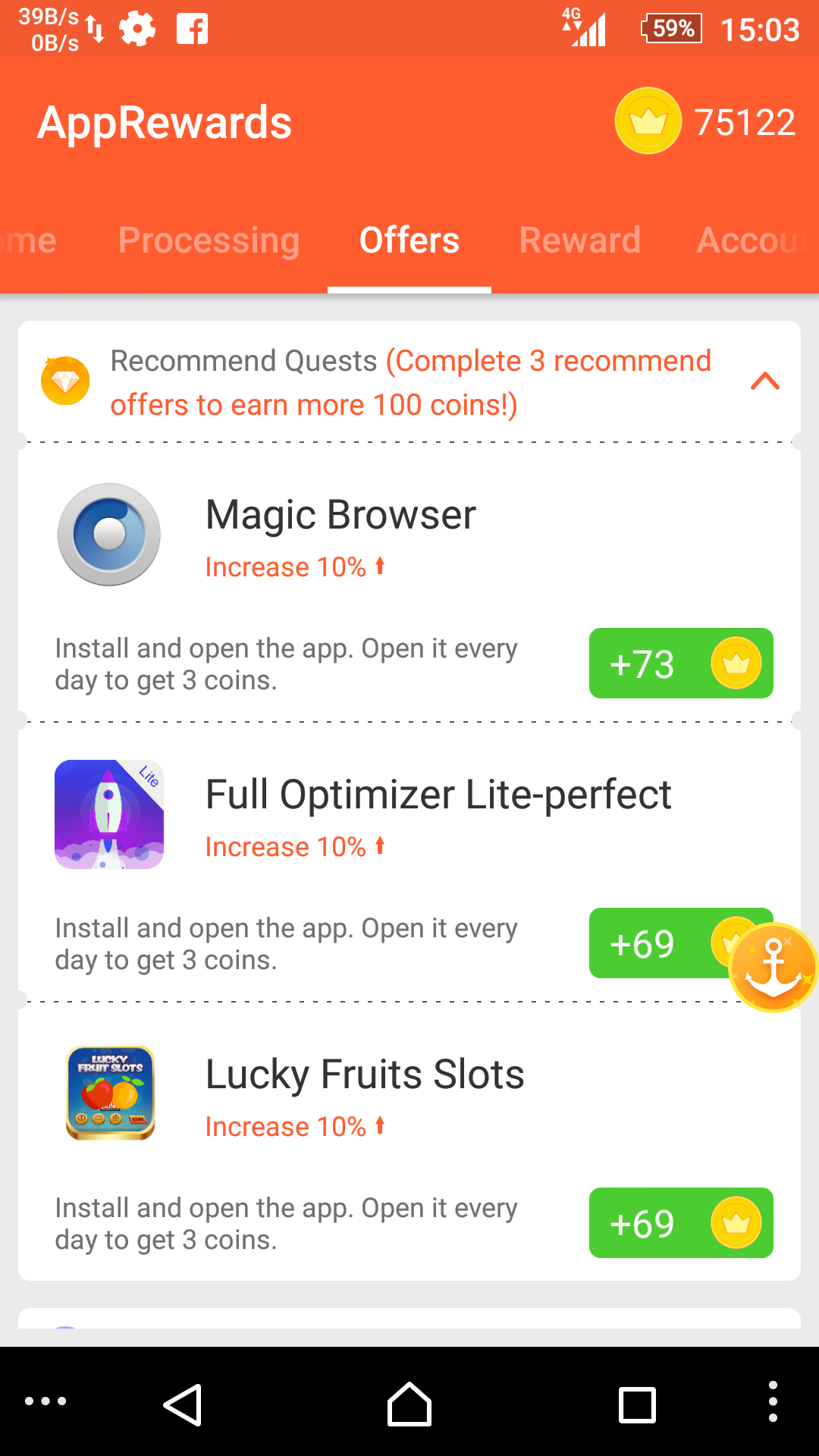Open the Account tab

coord(749,240)
